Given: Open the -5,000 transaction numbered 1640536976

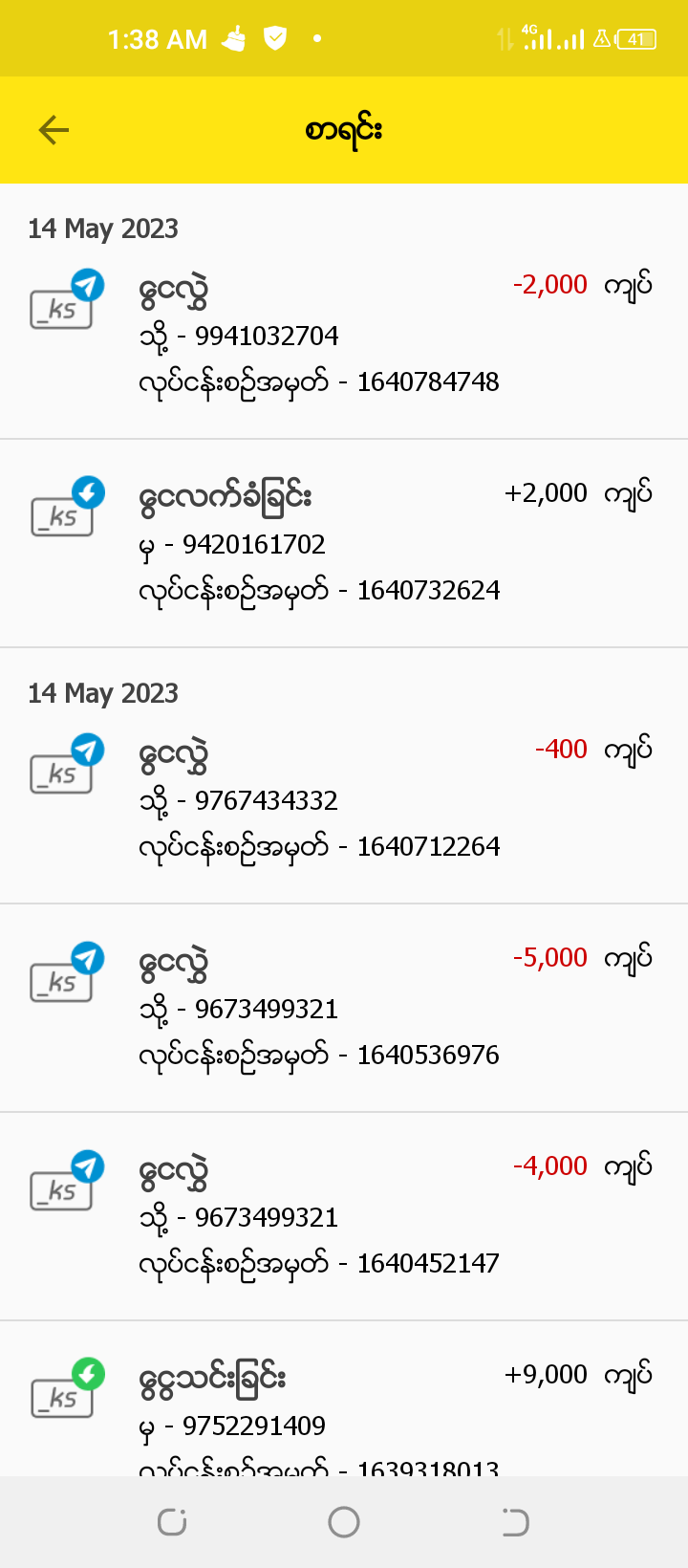Looking at the screenshot, I should [x=344, y=1008].
